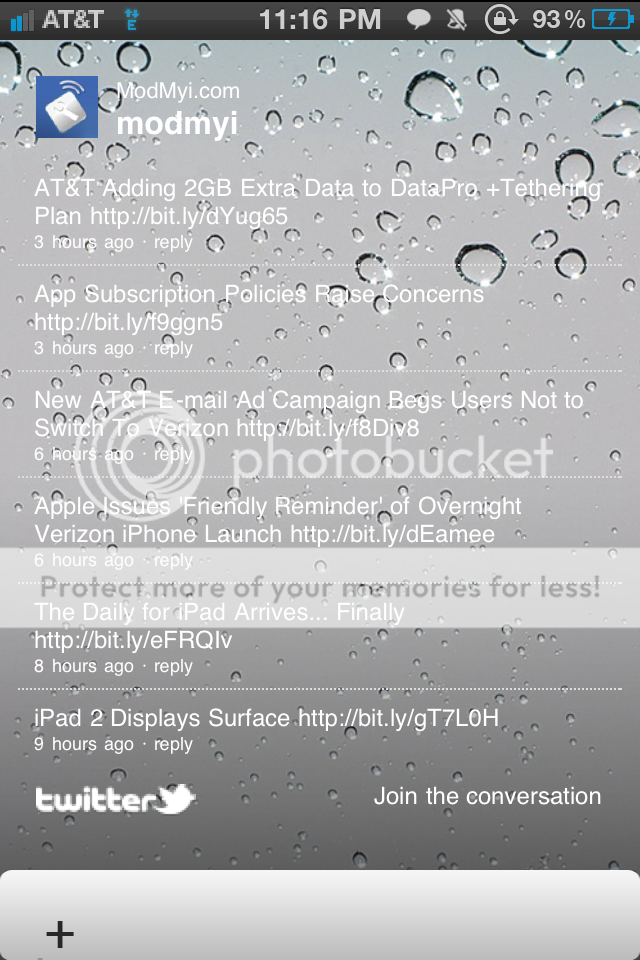640x960 pixels.
Task: Open link bit.ly/dYug65 in the AT&T data tweet
Action: 189,216
